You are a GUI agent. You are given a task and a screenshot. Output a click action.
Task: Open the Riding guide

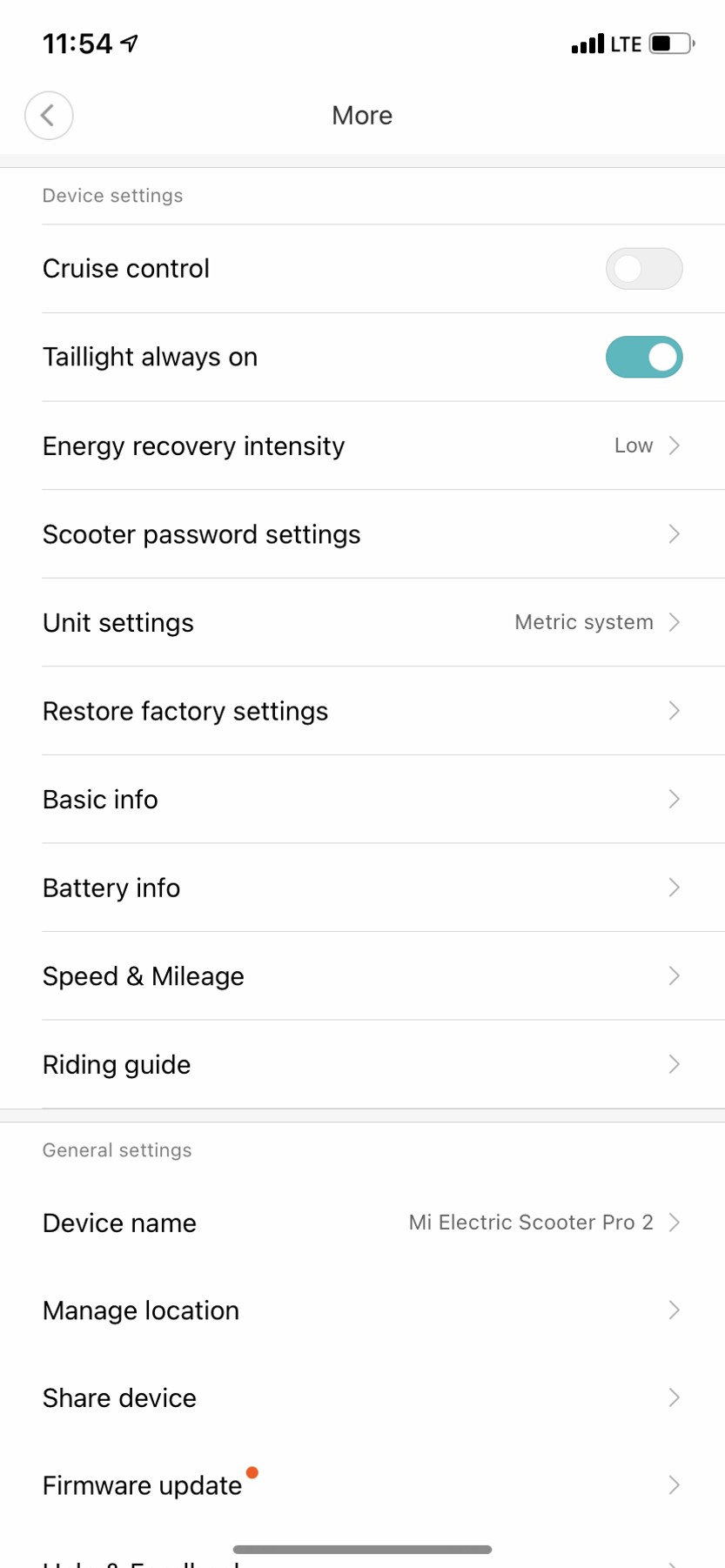point(362,1065)
